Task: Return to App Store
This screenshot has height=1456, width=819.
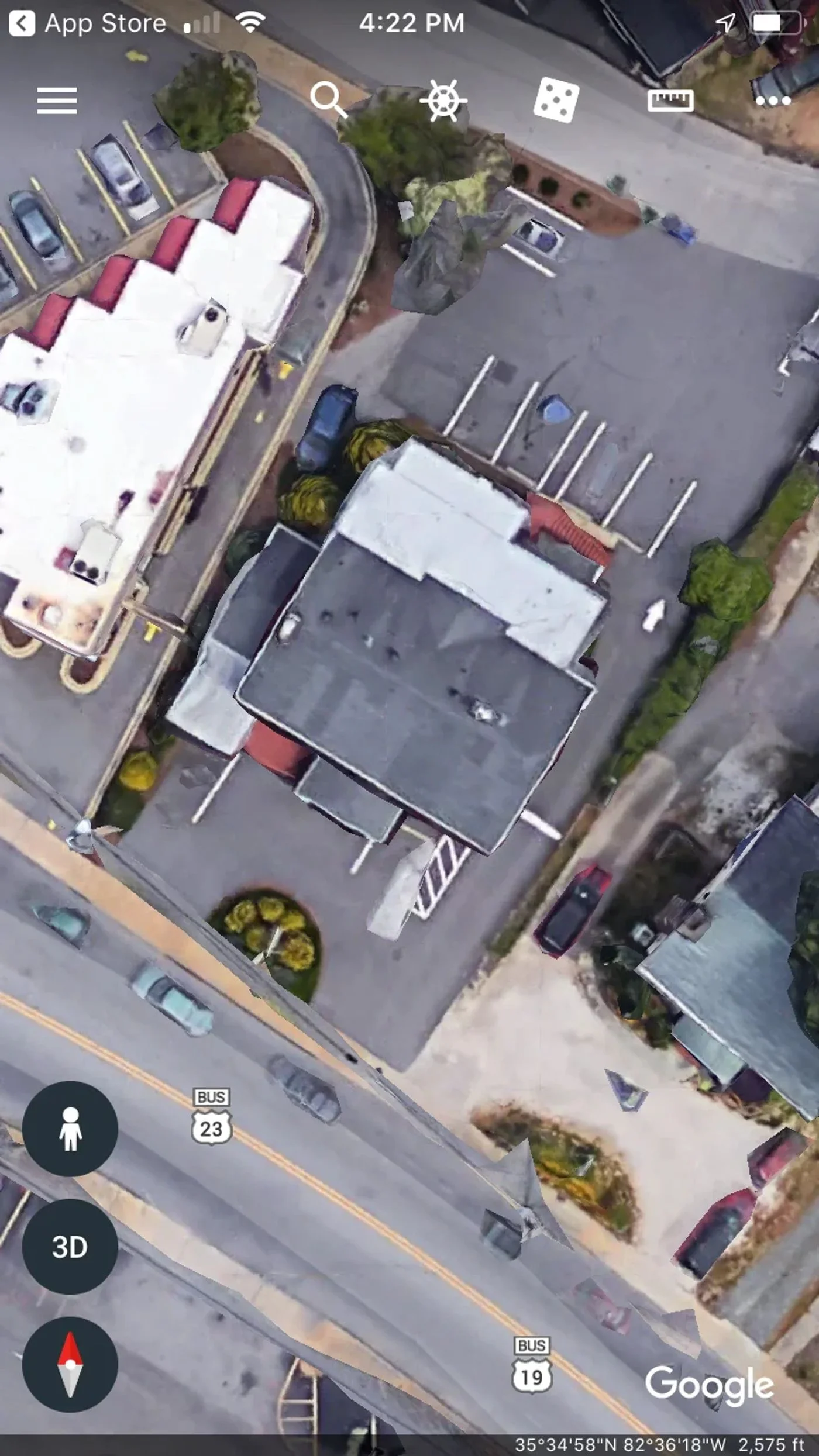Action: (88, 23)
